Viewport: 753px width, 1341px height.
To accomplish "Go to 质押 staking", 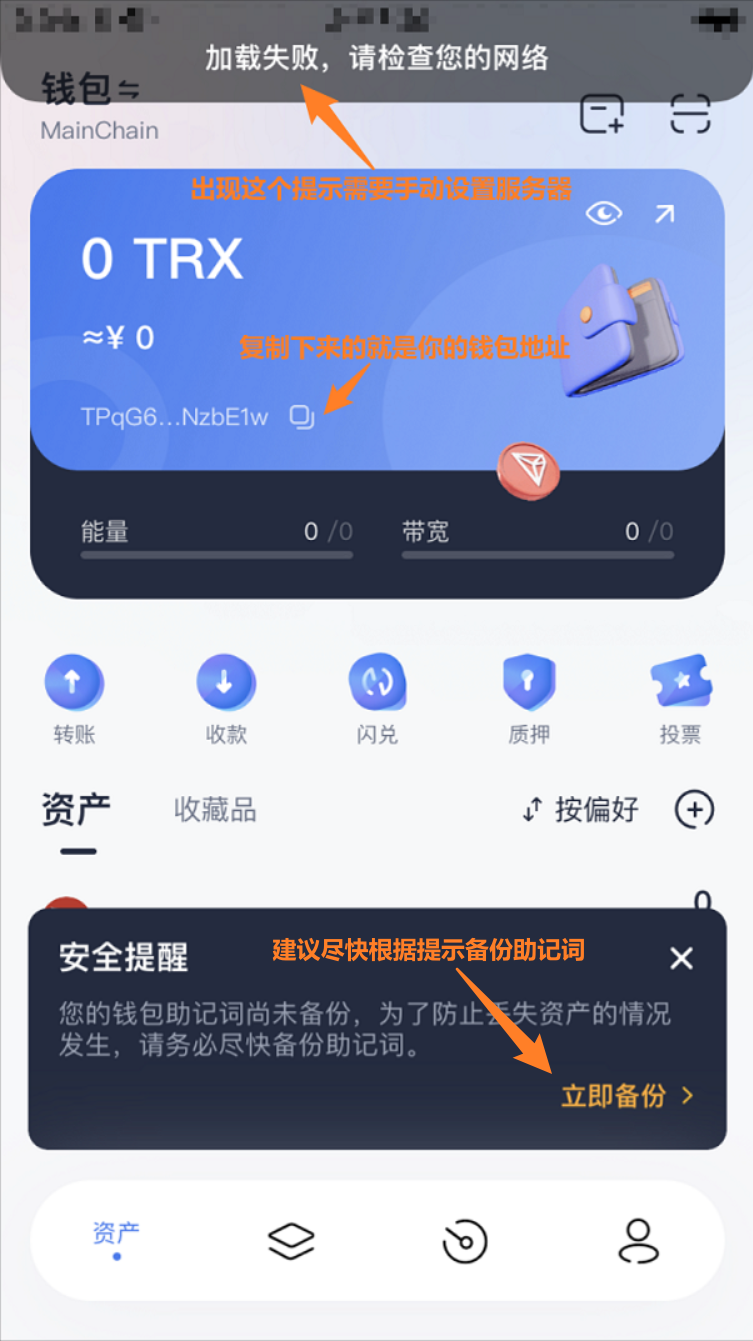I will [x=528, y=684].
